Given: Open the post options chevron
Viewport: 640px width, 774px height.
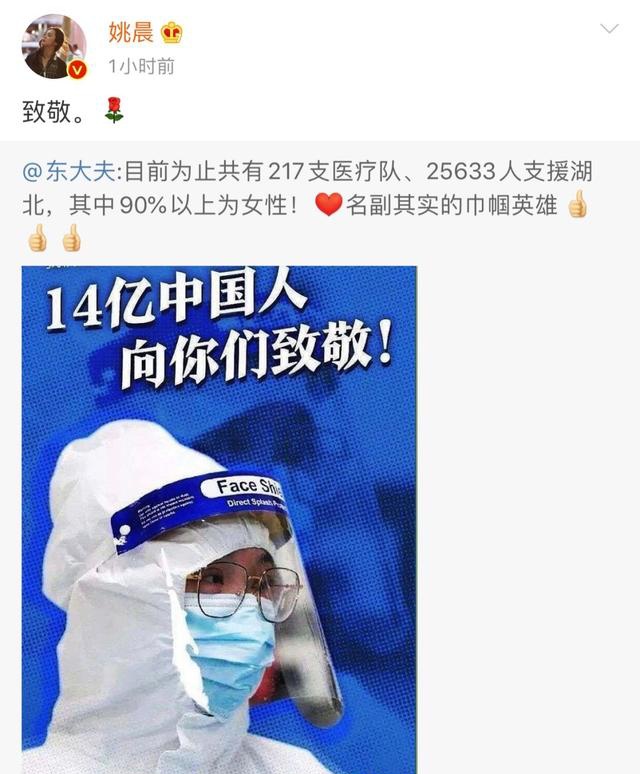Looking at the screenshot, I should [x=609, y=29].
